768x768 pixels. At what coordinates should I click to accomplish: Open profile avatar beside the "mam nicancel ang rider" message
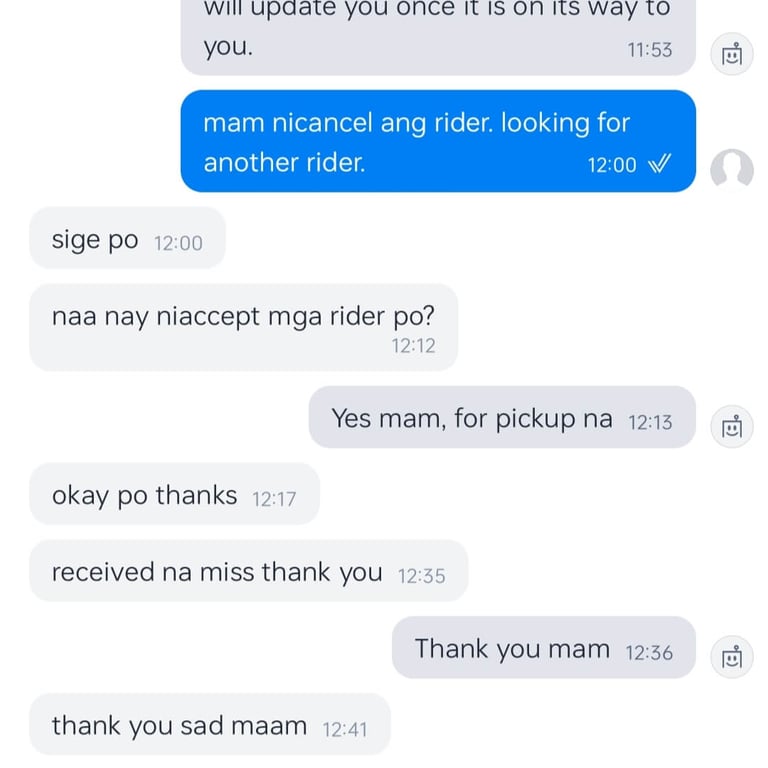click(731, 169)
